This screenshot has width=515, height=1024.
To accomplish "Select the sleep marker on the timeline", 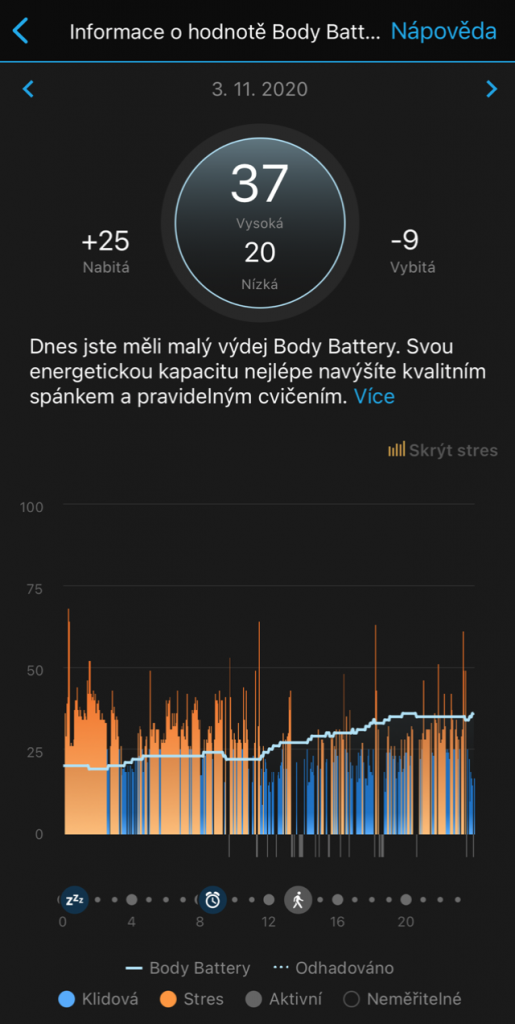I will pyautogui.click(x=74, y=899).
